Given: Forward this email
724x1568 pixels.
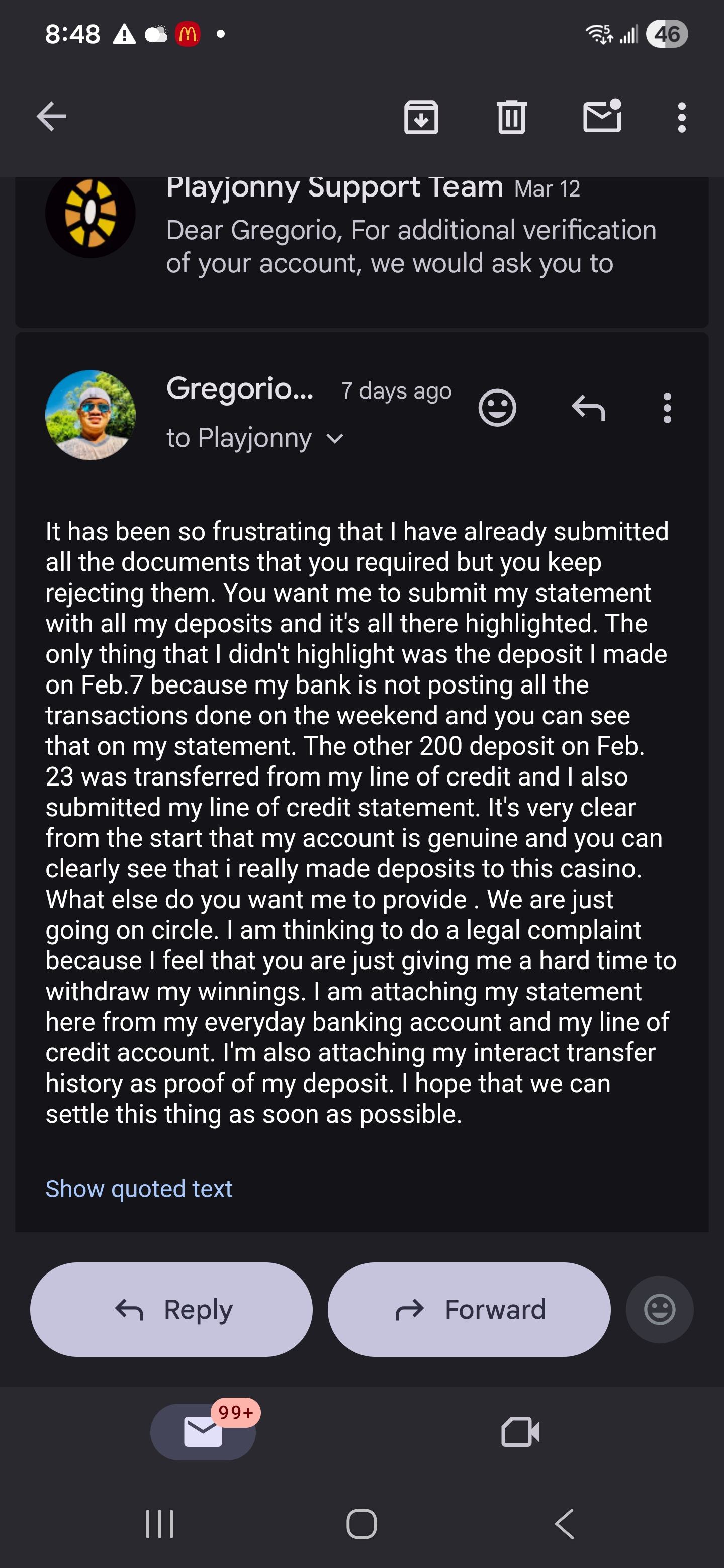Looking at the screenshot, I should click(x=469, y=1309).
